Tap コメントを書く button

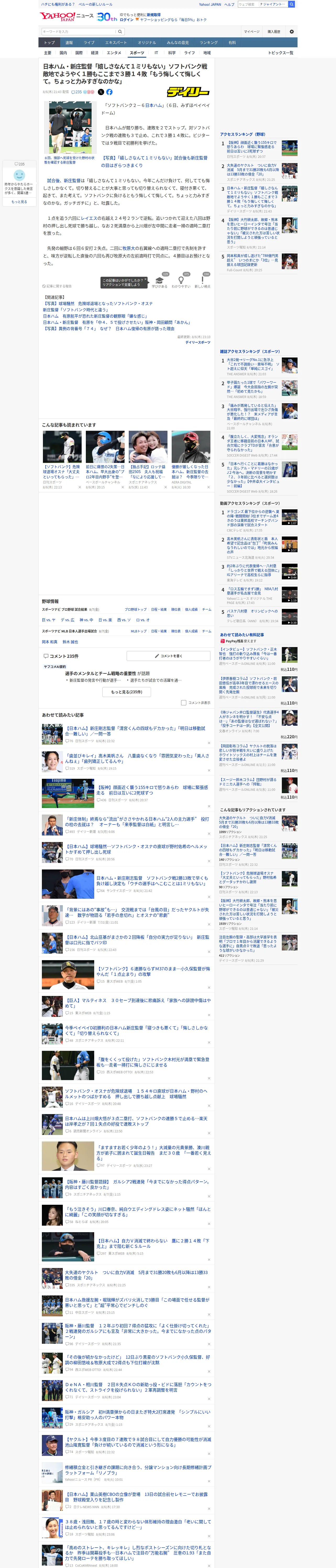coord(168,656)
